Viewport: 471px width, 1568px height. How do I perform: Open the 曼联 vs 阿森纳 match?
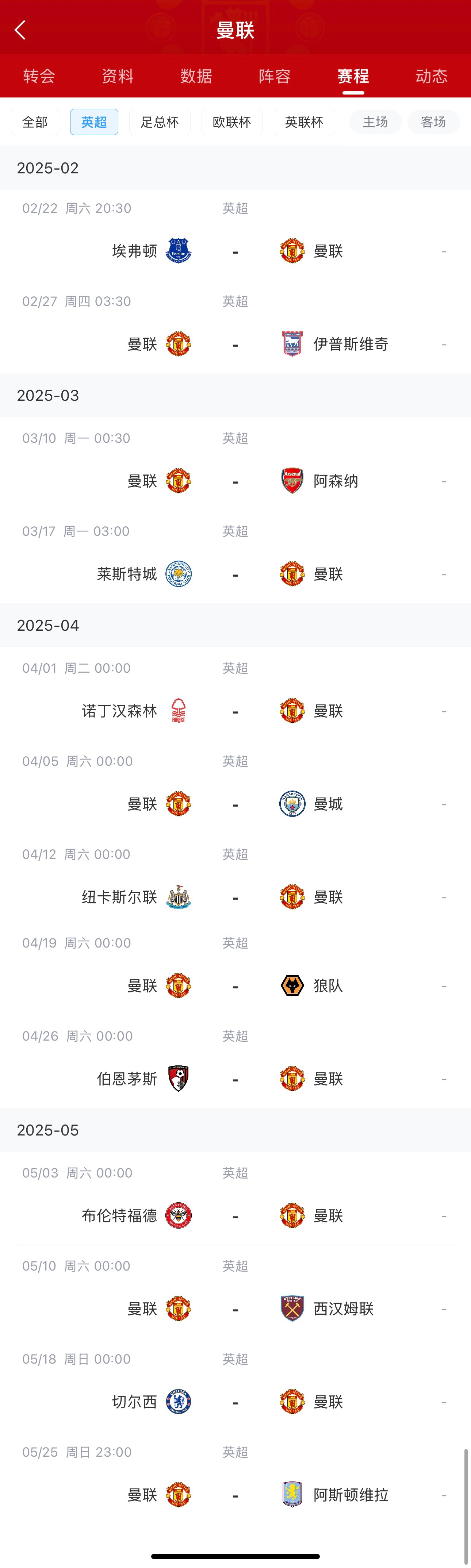pos(235,481)
